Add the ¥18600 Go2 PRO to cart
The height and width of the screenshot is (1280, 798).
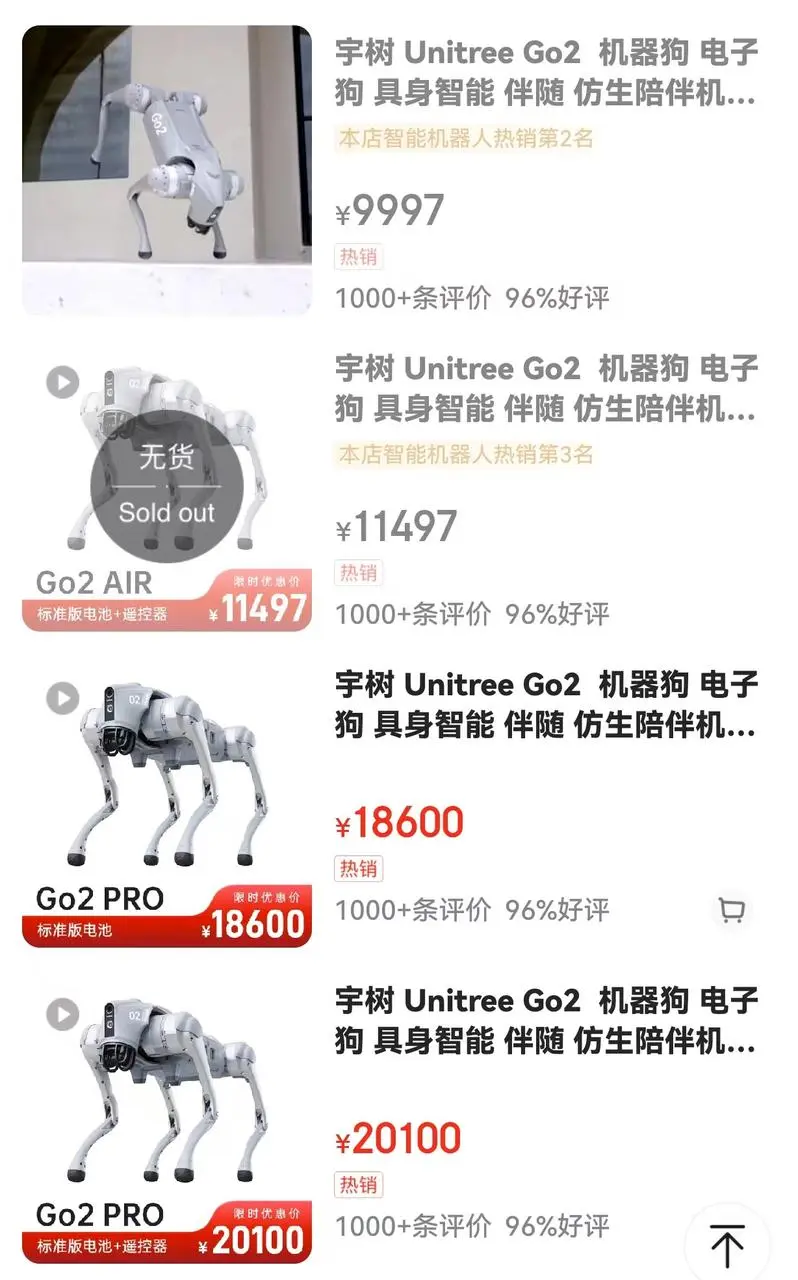click(x=732, y=910)
